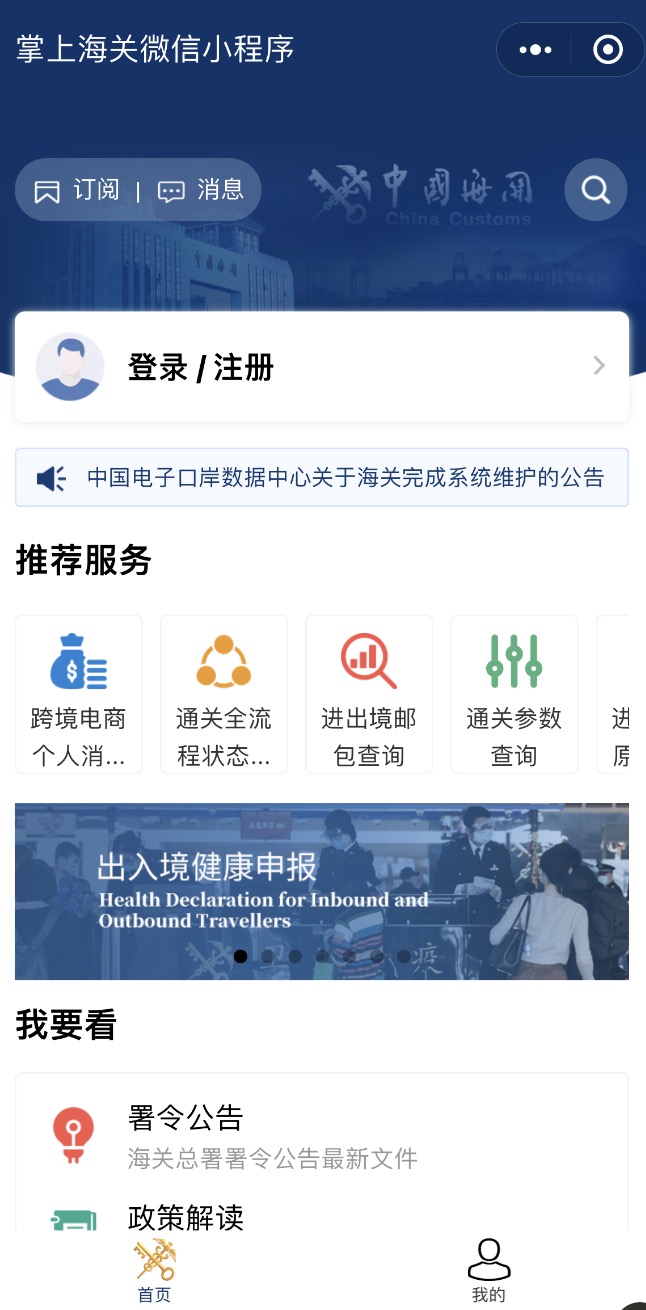This screenshot has height=1310, width=646.
Task: Open 通关全流程状态 service
Action: tap(224, 694)
